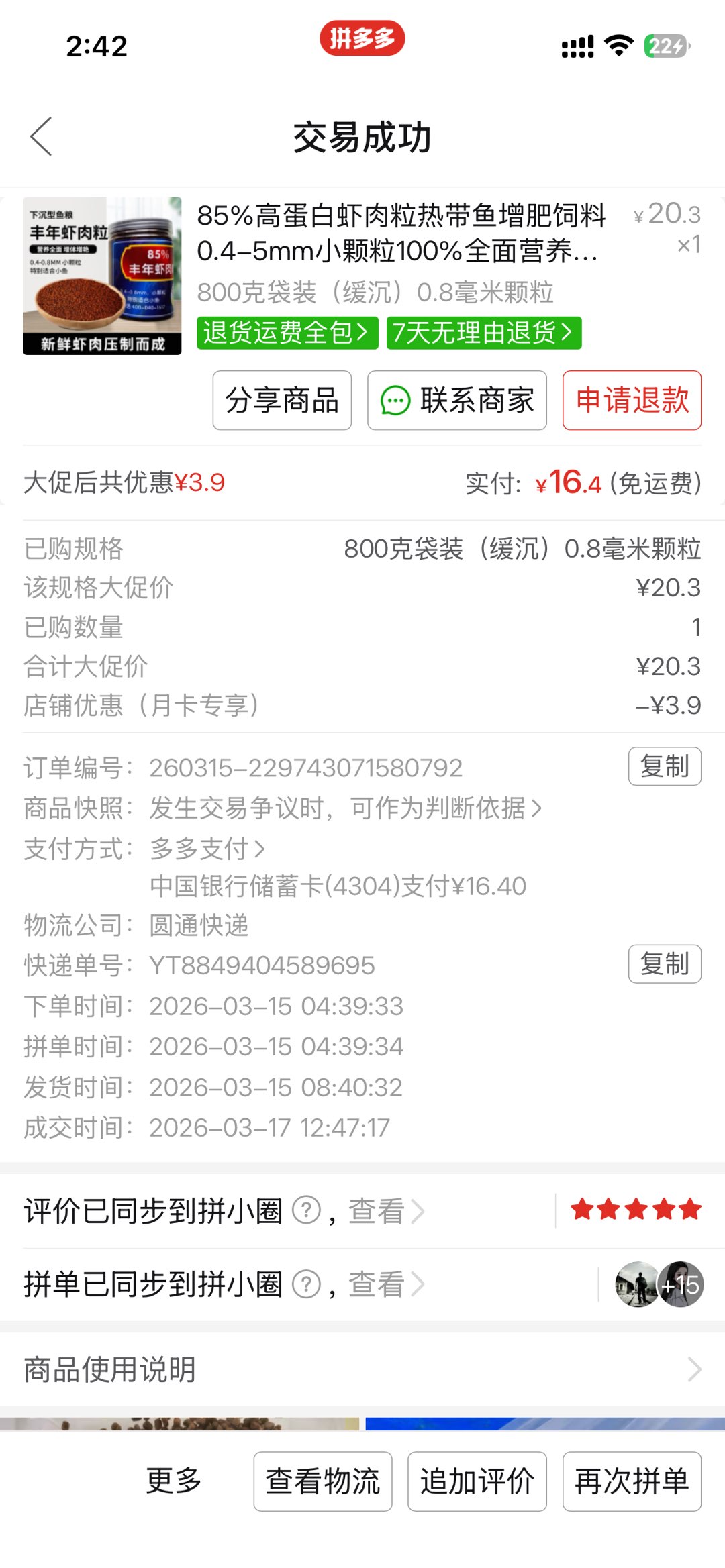Open the shrimp pellet product thumbnail
725x1568 pixels.
[102, 276]
